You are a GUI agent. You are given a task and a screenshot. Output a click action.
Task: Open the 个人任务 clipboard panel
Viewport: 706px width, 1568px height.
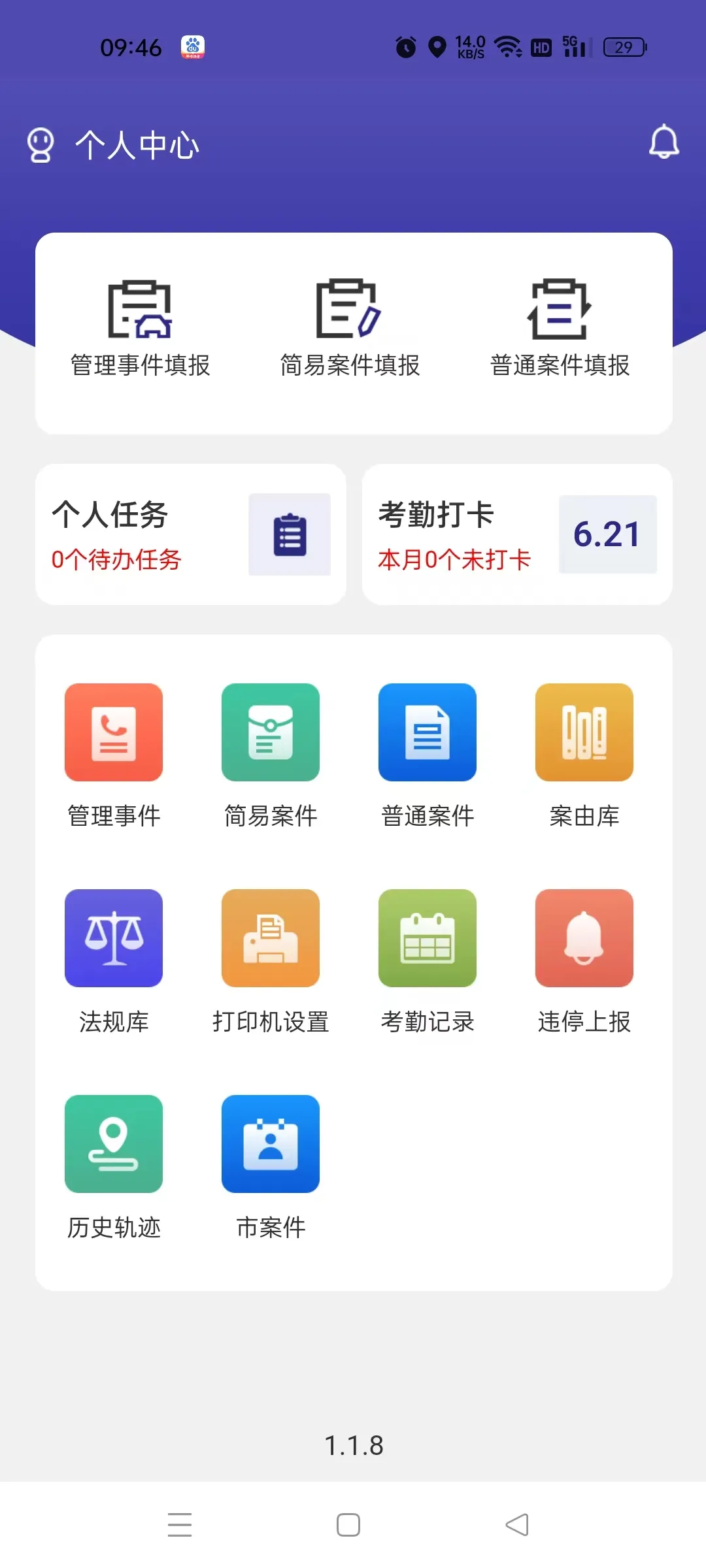point(290,534)
